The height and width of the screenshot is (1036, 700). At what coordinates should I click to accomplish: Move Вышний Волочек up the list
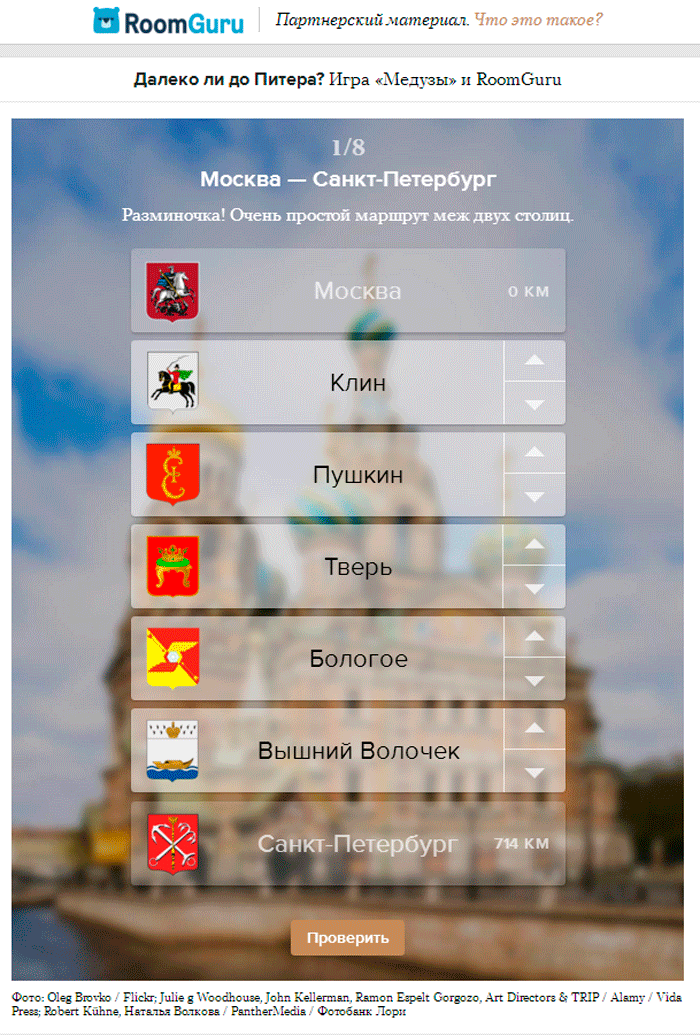535,729
